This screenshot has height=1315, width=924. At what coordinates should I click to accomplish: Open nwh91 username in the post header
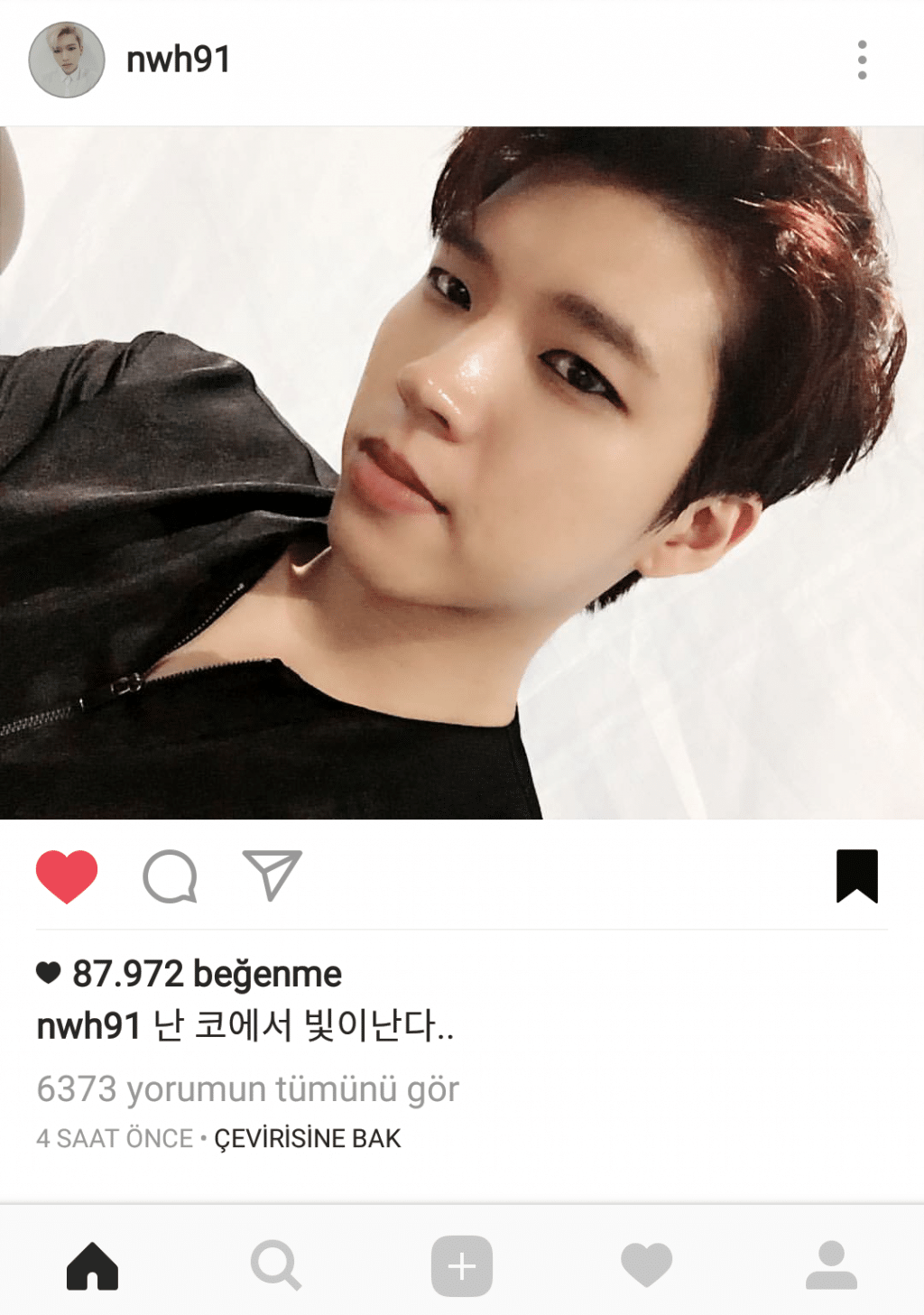tap(179, 60)
